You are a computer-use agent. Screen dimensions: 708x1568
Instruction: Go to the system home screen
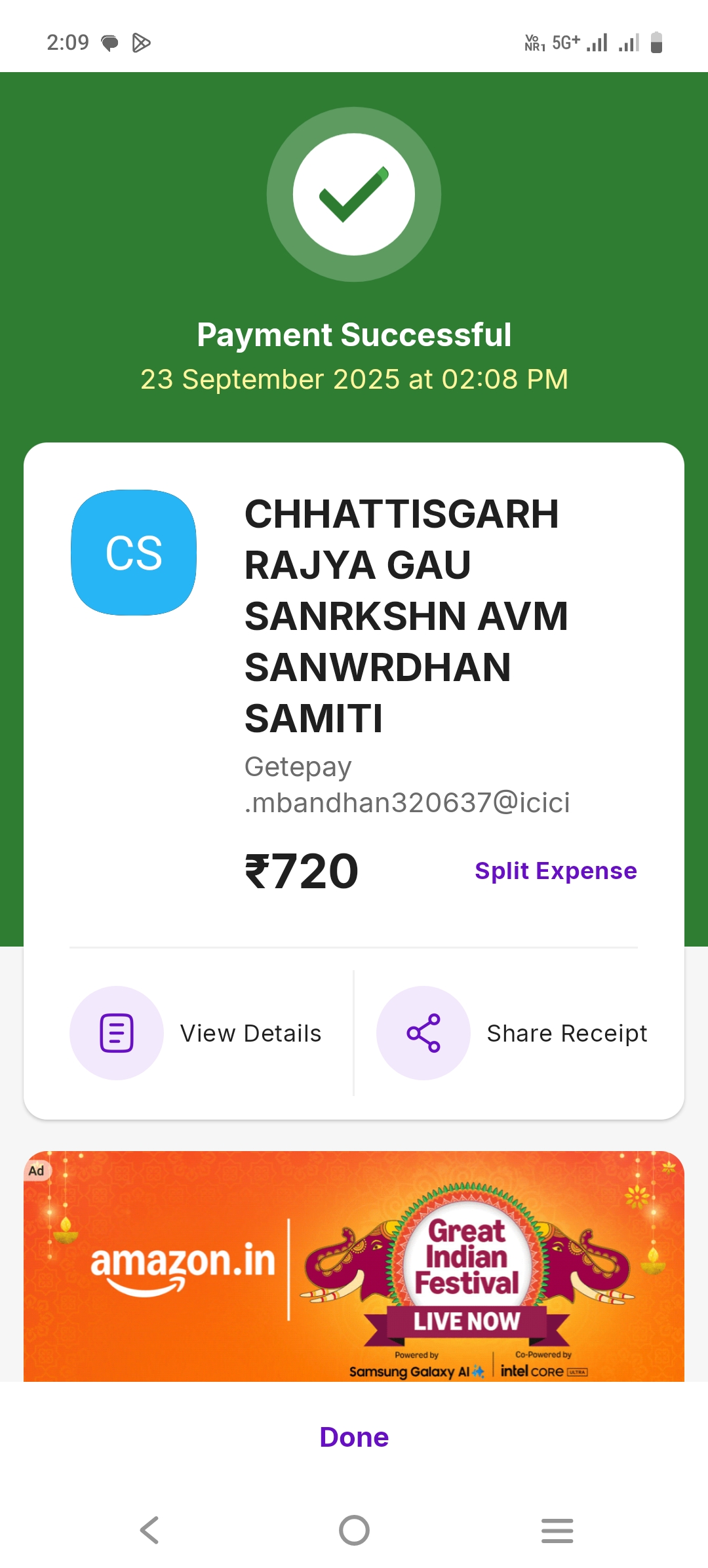tap(354, 1531)
